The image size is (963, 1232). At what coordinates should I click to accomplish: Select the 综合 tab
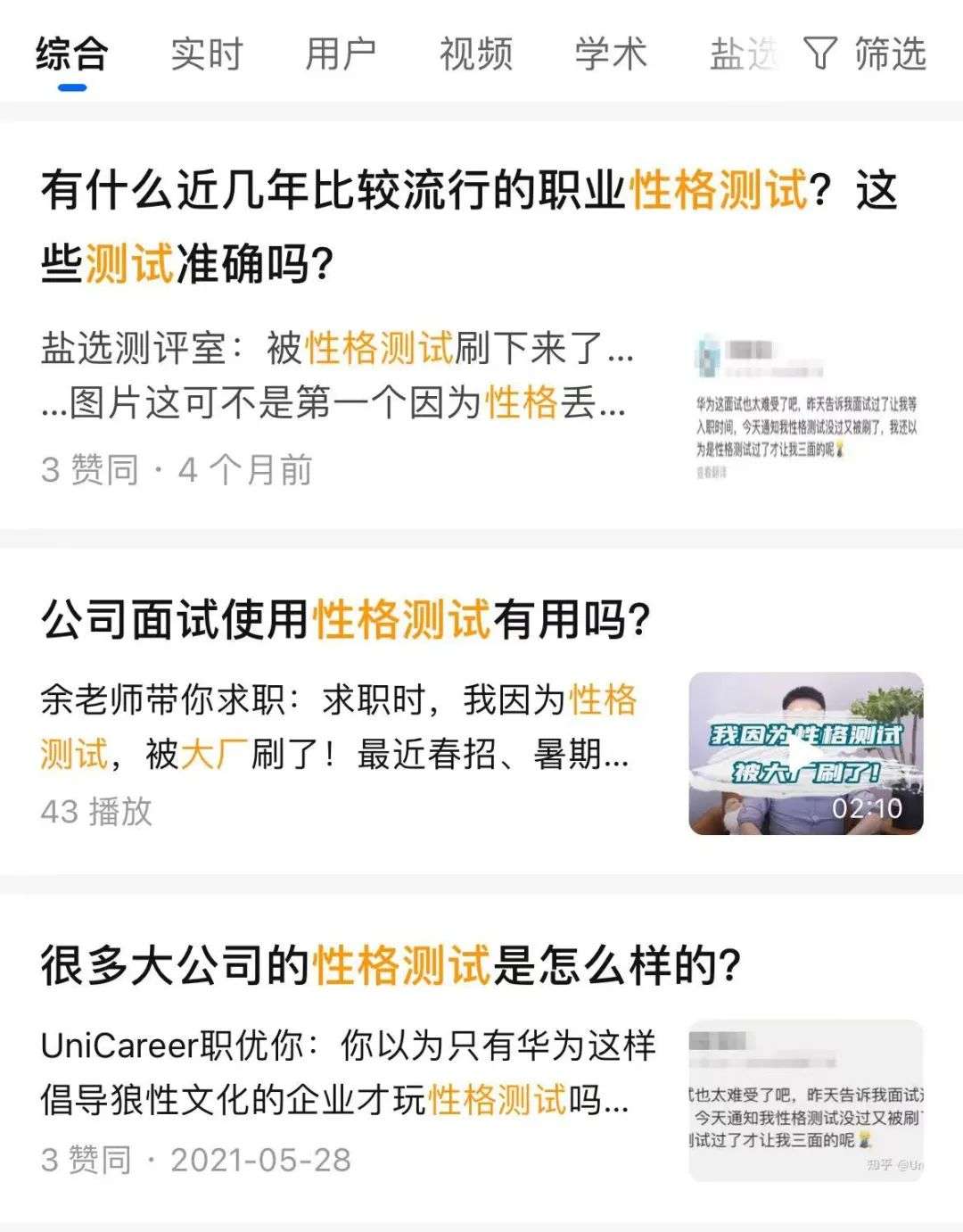pos(71,54)
